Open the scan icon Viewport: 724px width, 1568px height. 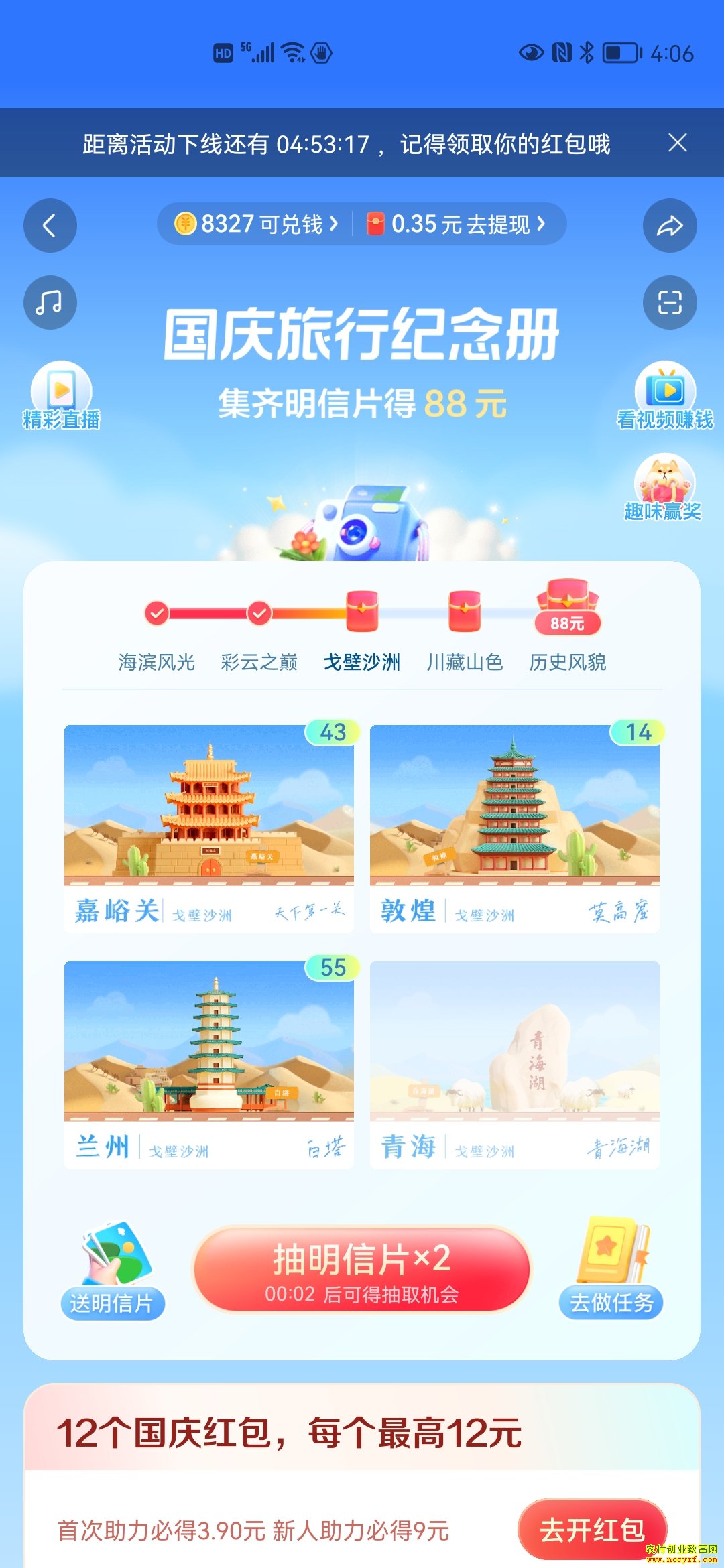click(669, 302)
